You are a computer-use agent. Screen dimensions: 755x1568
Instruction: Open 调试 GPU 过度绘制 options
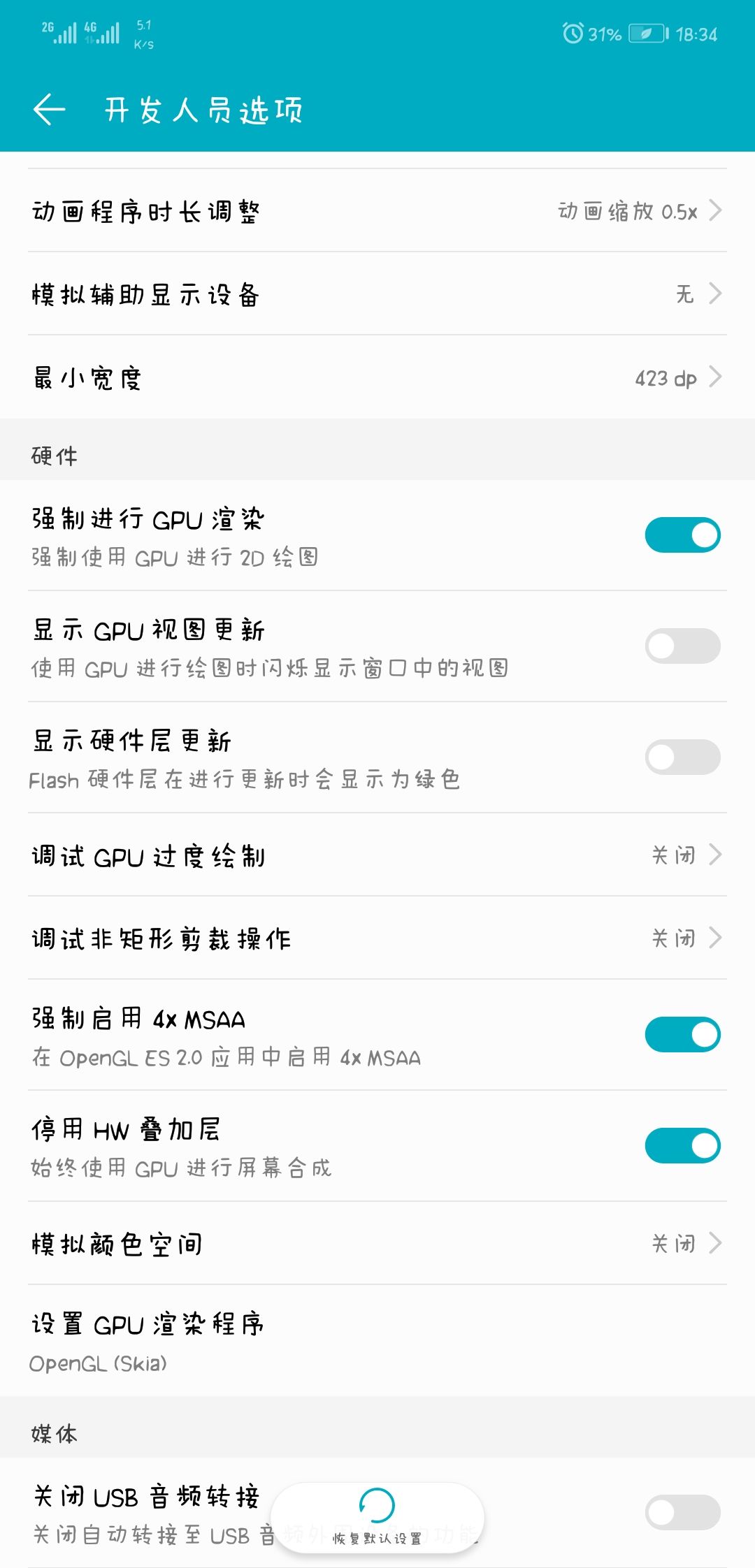coord(377,855)
